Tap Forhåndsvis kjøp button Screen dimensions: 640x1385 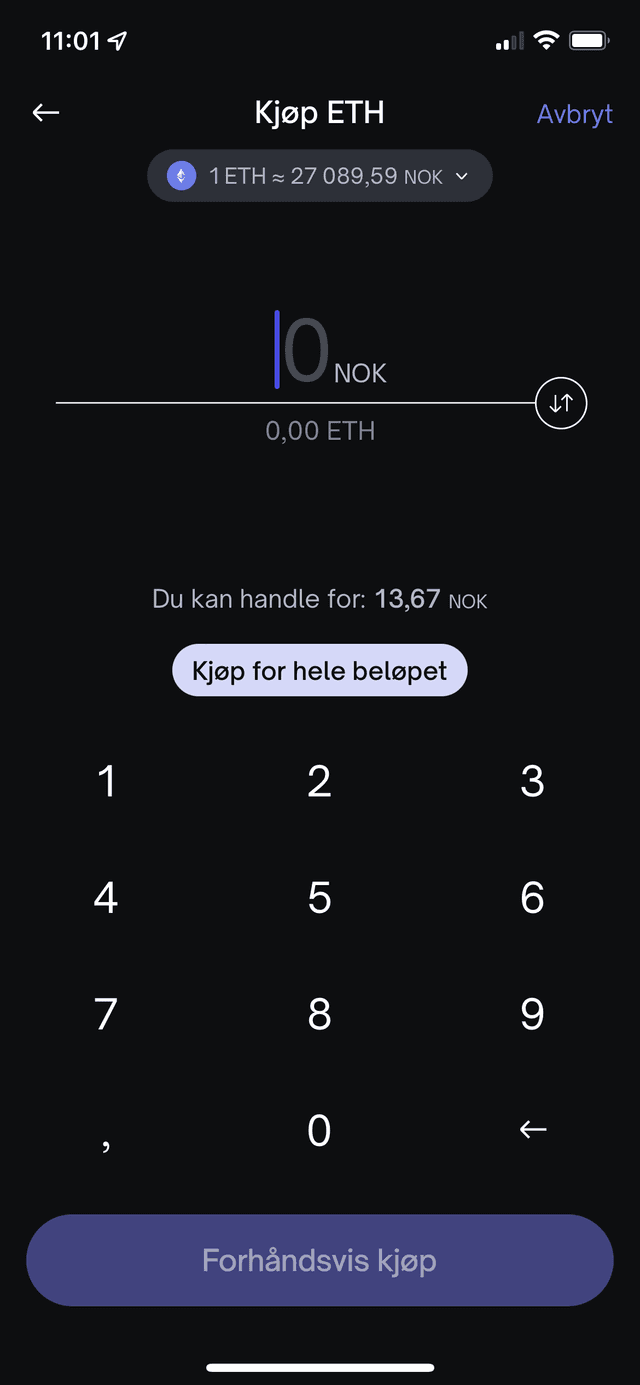point(320,1260)
